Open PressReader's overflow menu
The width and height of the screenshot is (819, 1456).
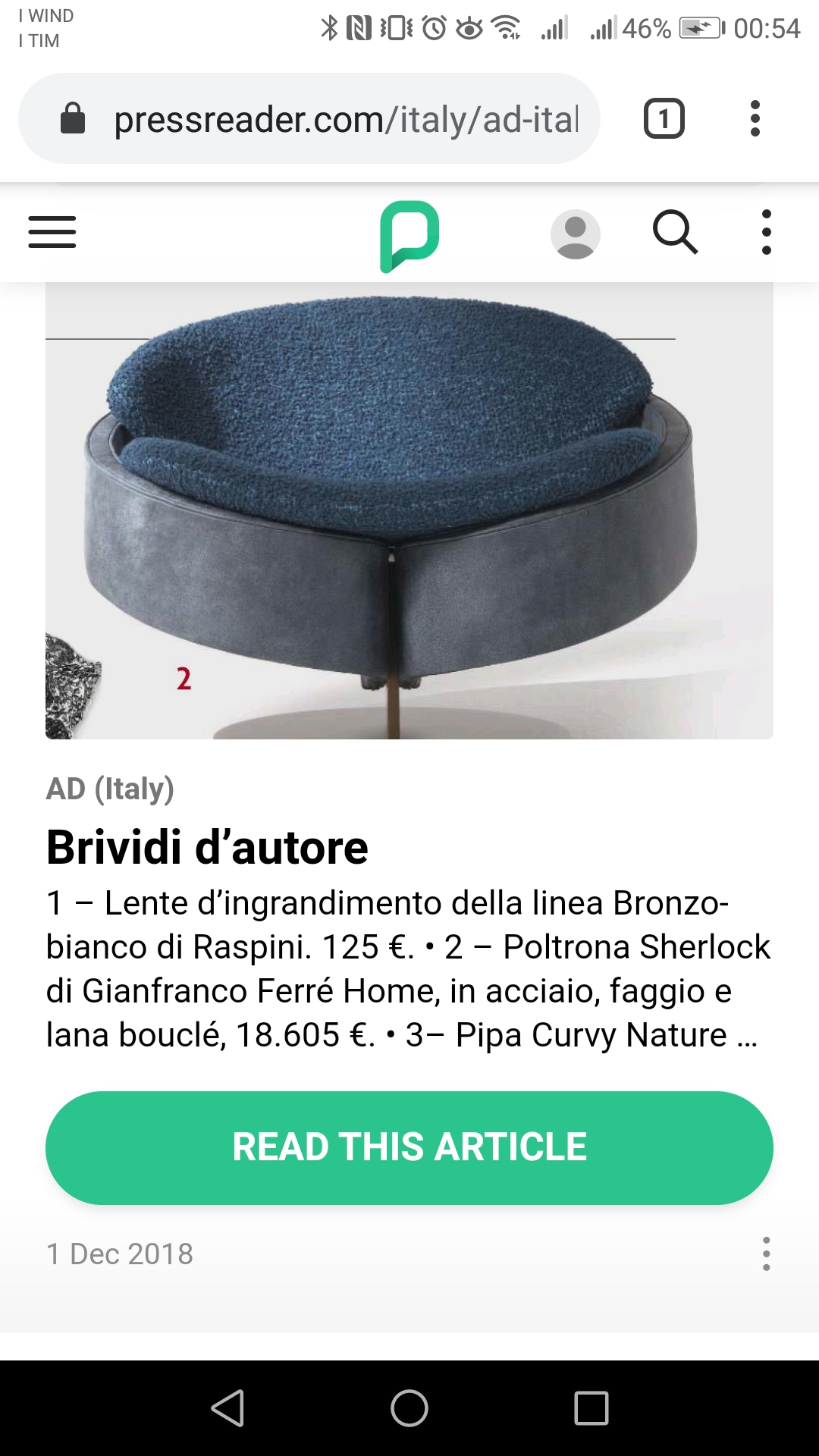(767, 232)
